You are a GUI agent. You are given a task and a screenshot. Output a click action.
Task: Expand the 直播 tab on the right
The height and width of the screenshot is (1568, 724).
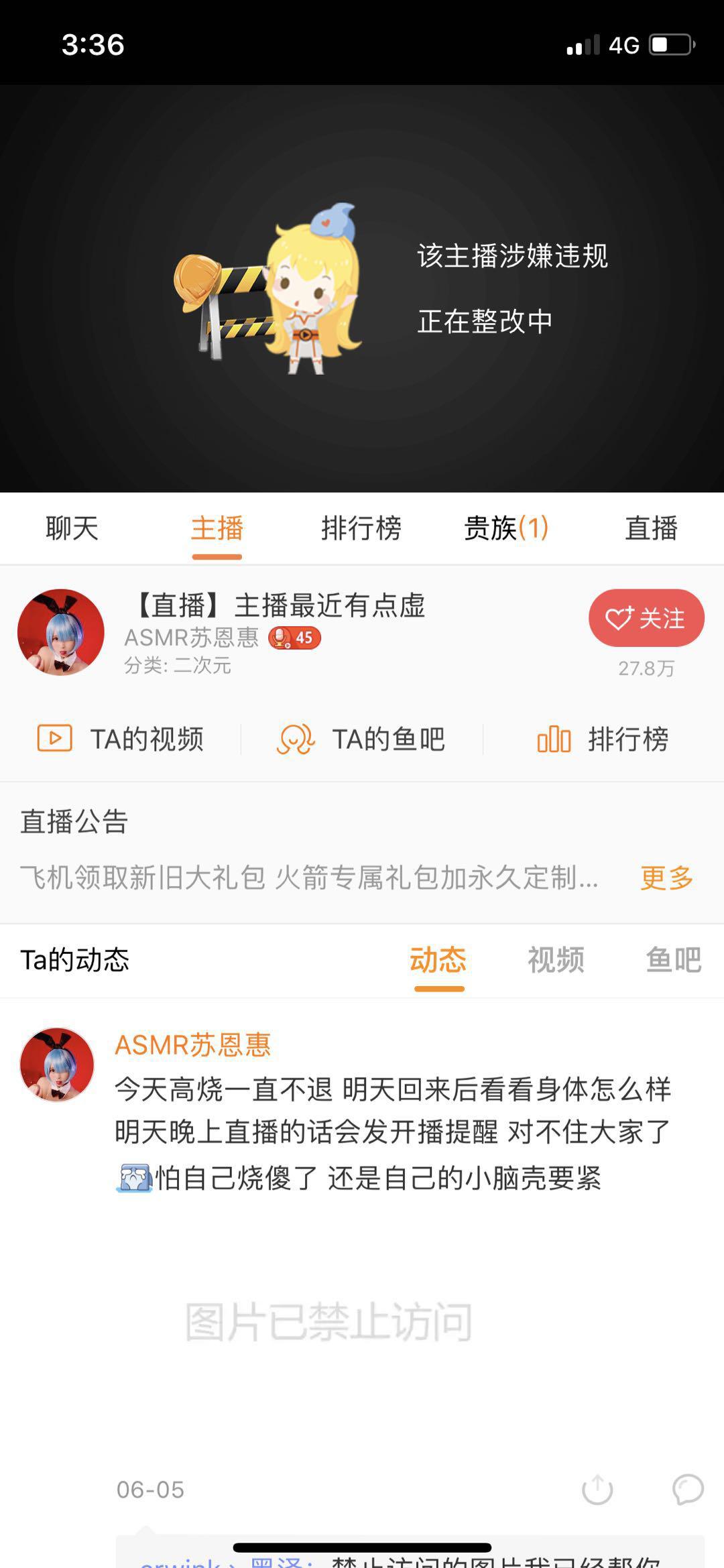tap(652, 530)
